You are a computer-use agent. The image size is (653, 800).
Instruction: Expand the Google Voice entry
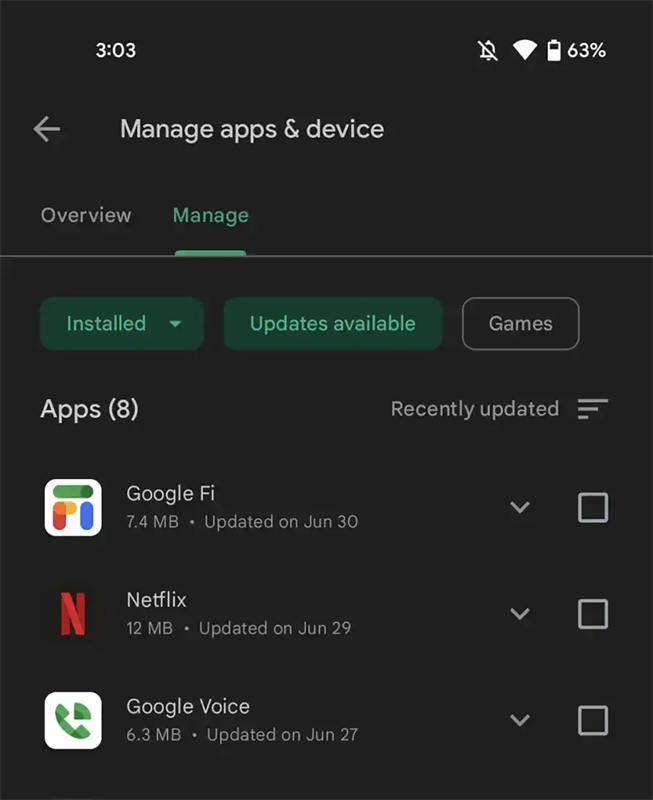pyautogui.click(x=519, y=720)
